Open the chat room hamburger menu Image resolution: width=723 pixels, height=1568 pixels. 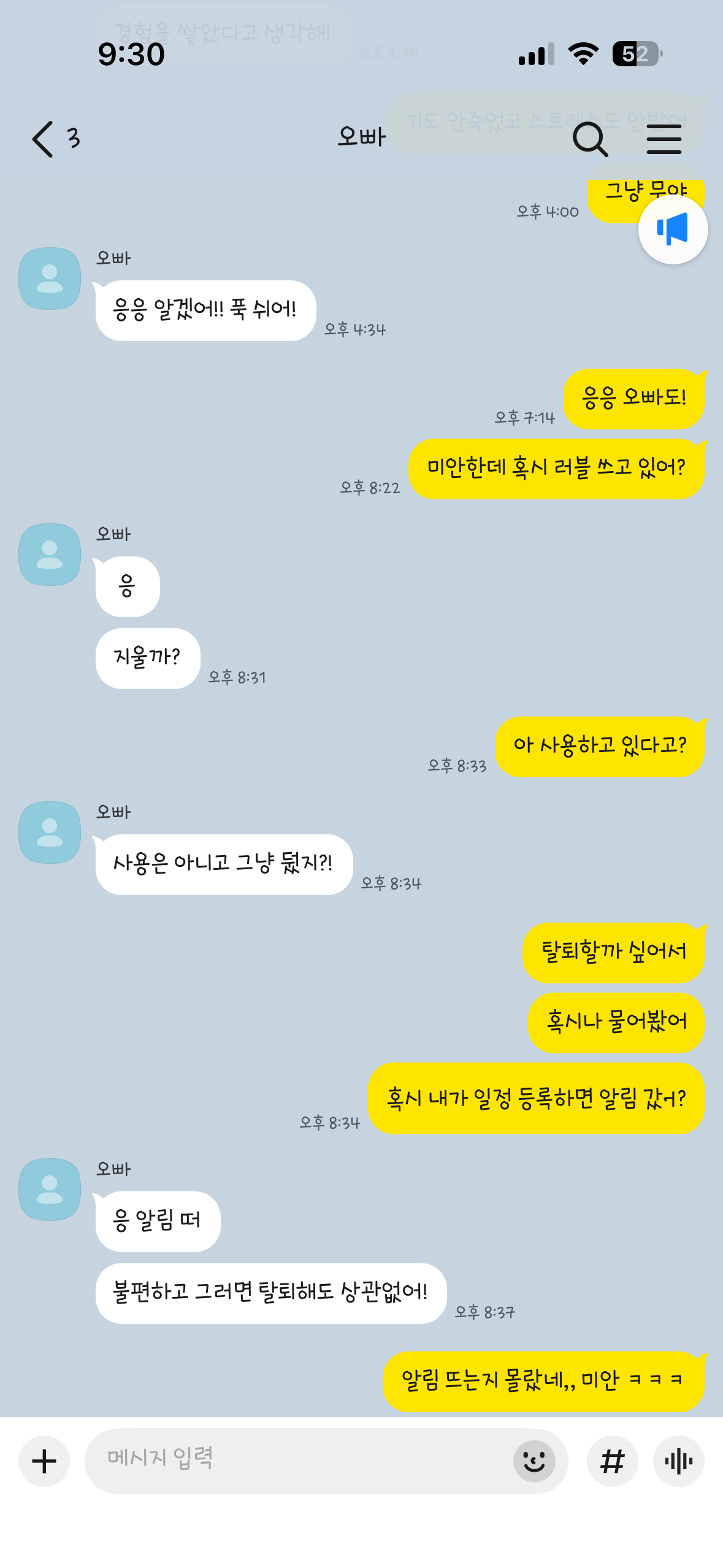point(664,139)
